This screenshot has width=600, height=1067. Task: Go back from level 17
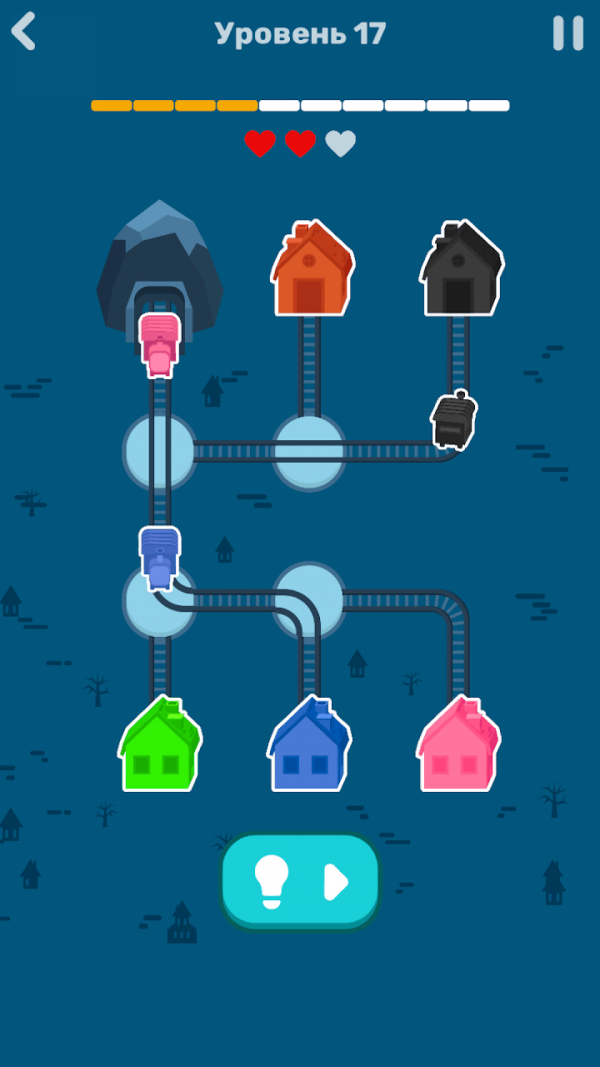(24, 32)
